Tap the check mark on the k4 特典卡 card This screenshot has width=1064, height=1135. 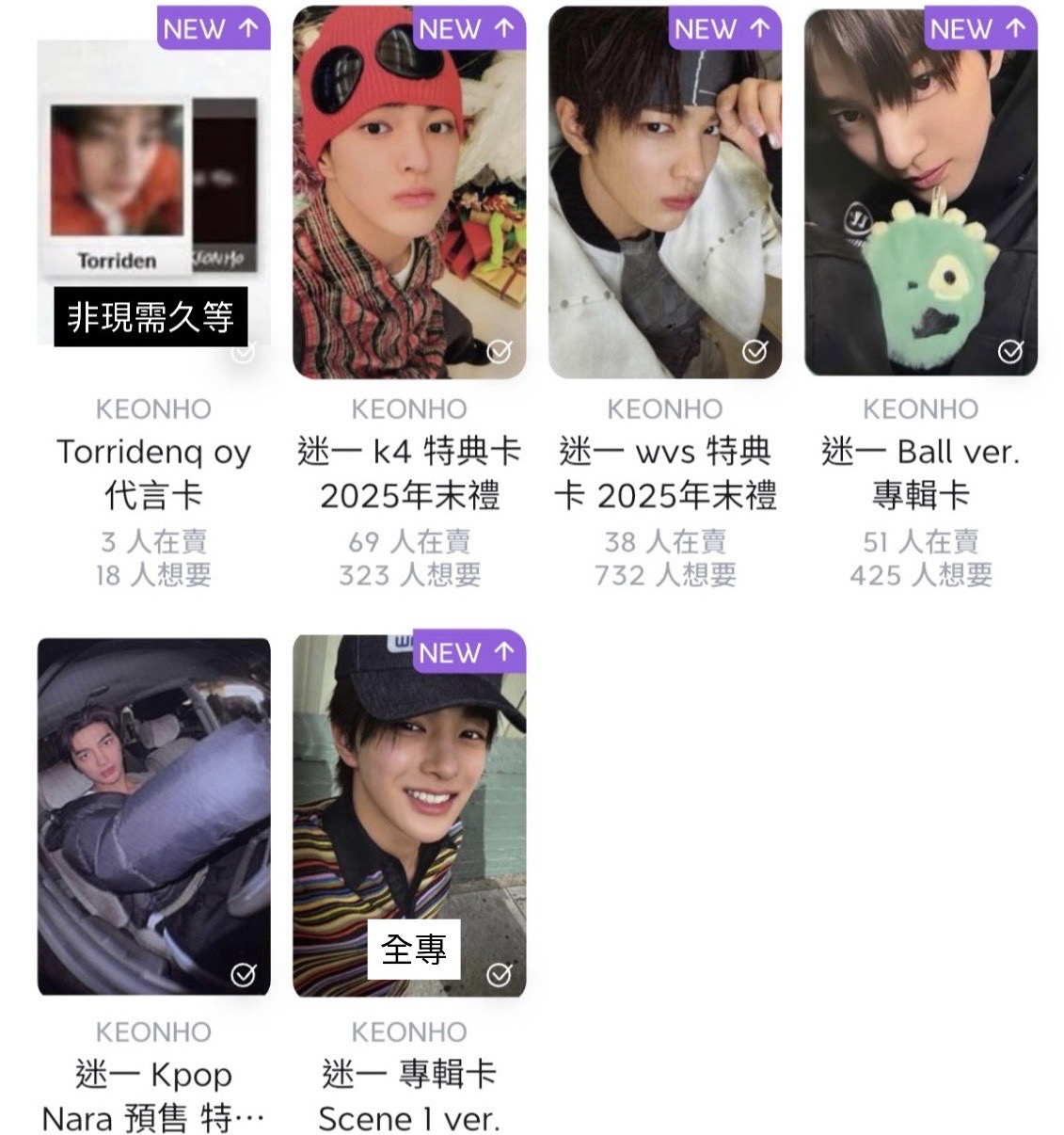[x=500, y=352]
